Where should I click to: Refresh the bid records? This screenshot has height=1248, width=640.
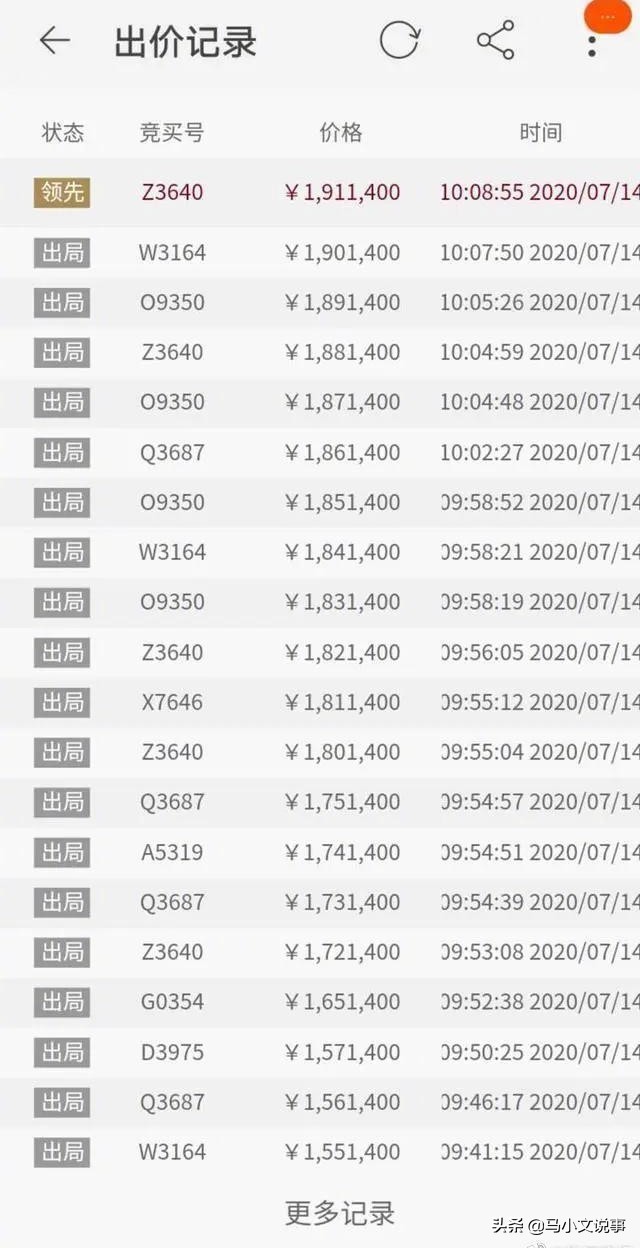[399, 40]
